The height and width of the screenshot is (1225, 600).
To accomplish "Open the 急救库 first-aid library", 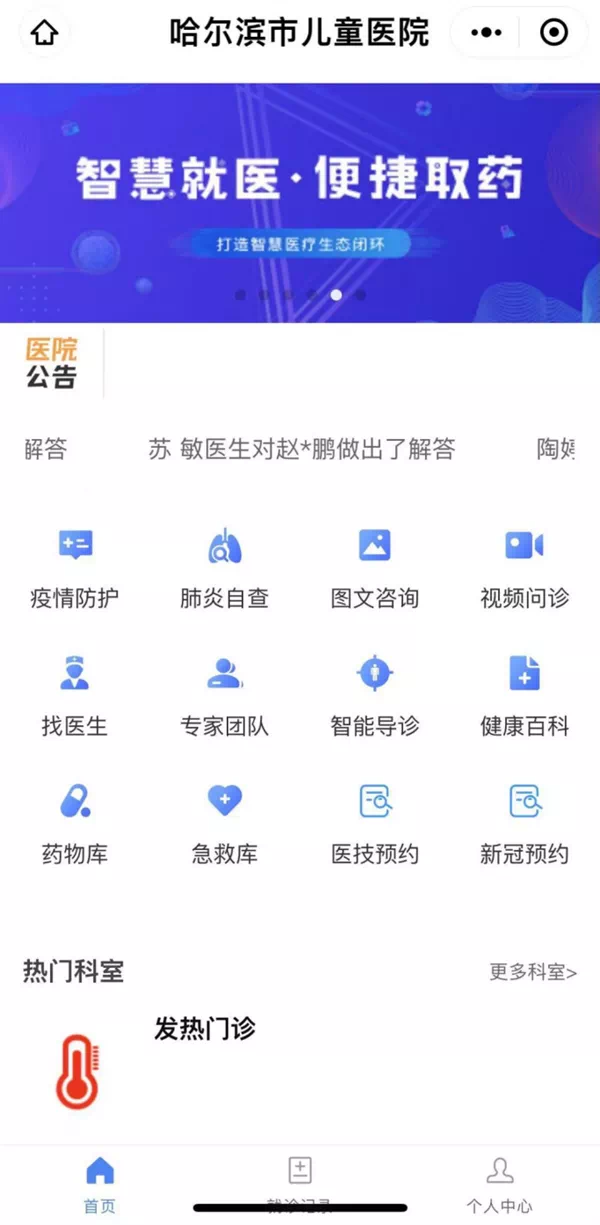I will coord(224,824).
